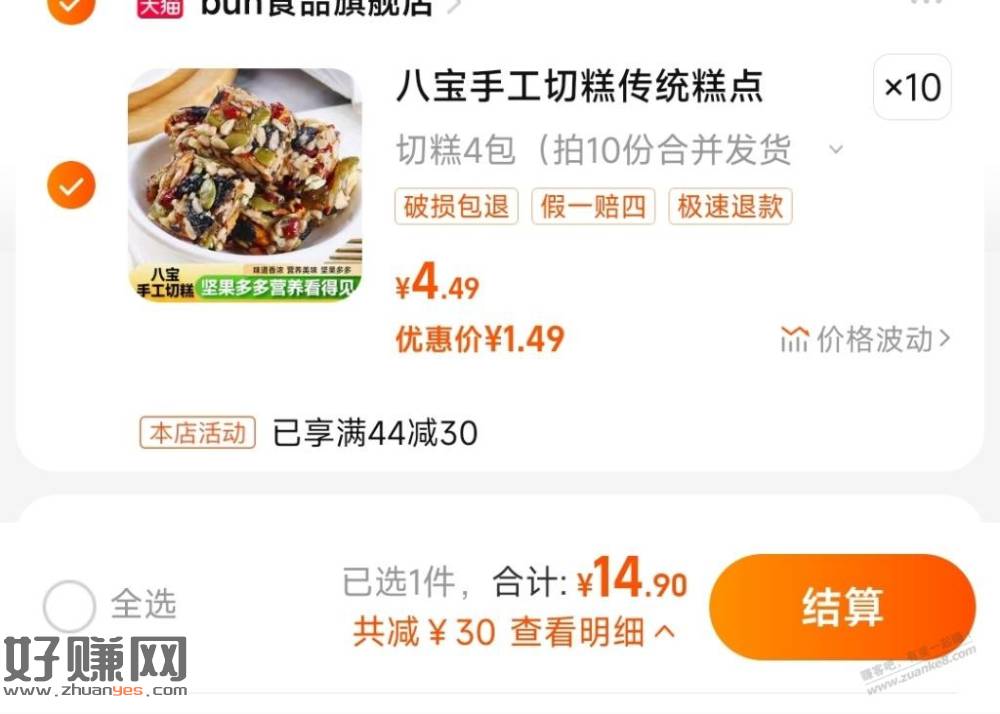Open the 八宝手工切糕 product image
Viewport: 1000px width, 714px height.
[245, 186]
